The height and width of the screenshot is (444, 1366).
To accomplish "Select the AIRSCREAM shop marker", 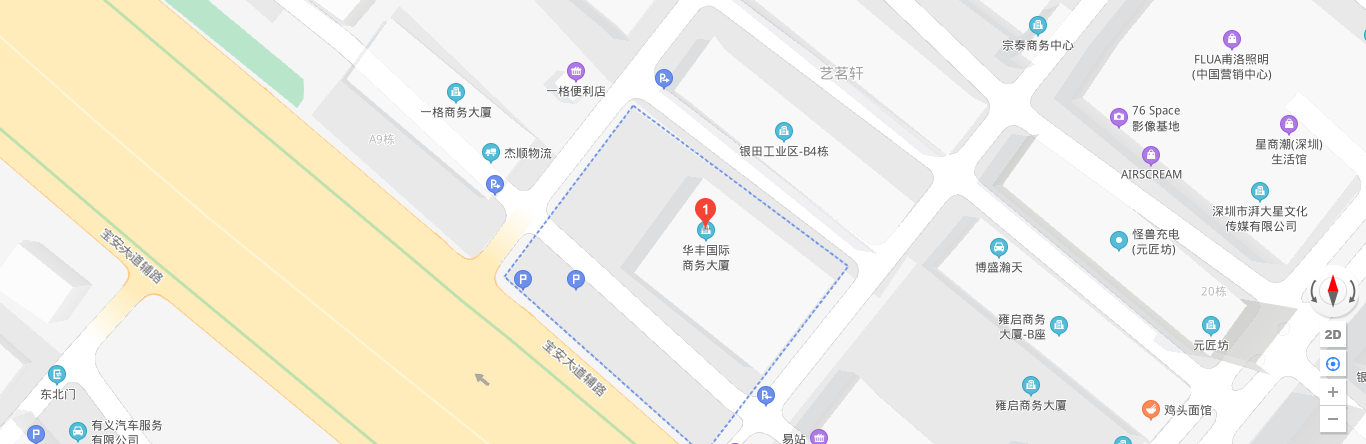I will pyautogui.click(x=1151, y=155).
